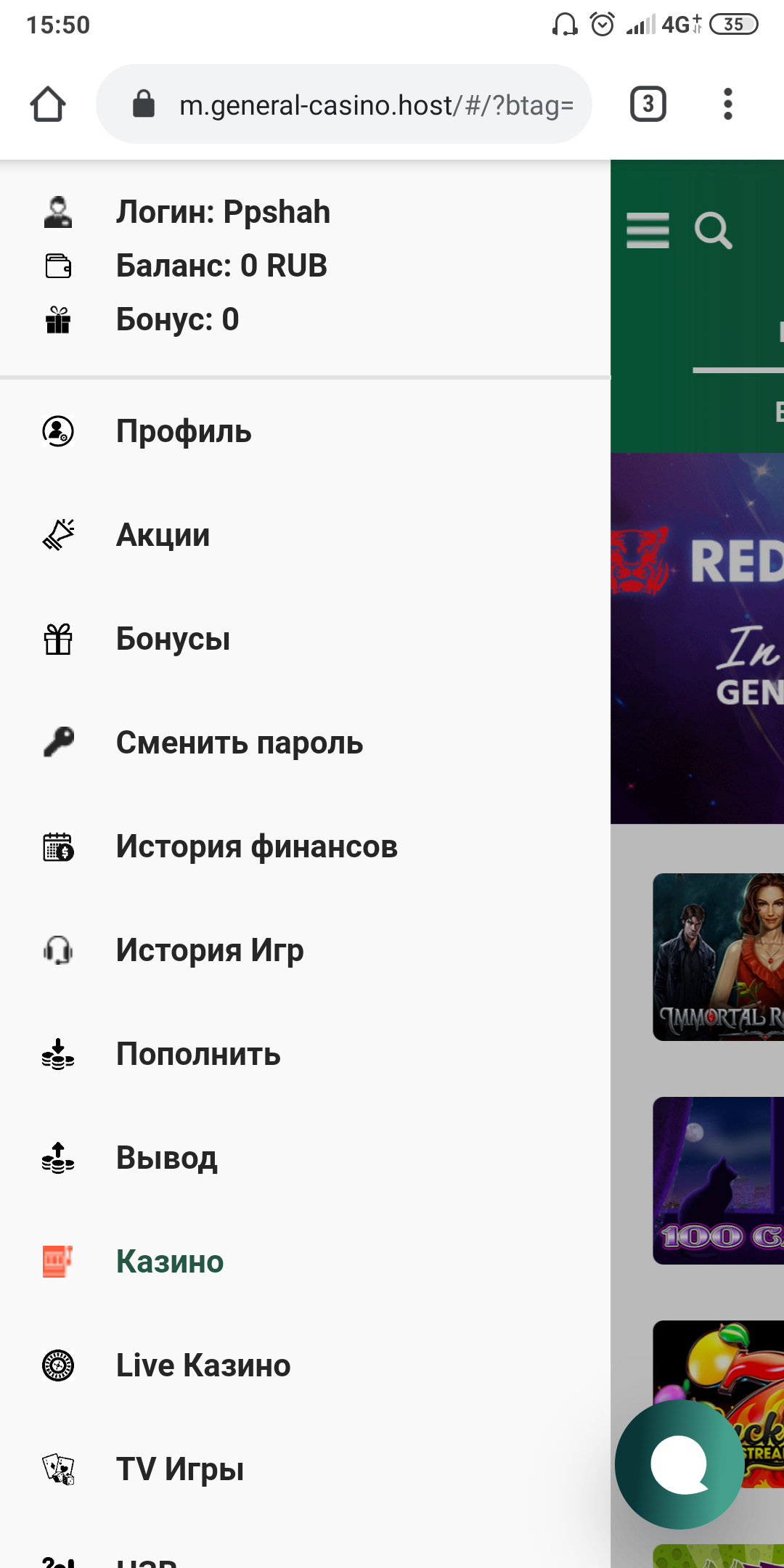Open the tab switcher showing 3 tabs
This screenshot has width=784, height=1568.
(647, 103)
